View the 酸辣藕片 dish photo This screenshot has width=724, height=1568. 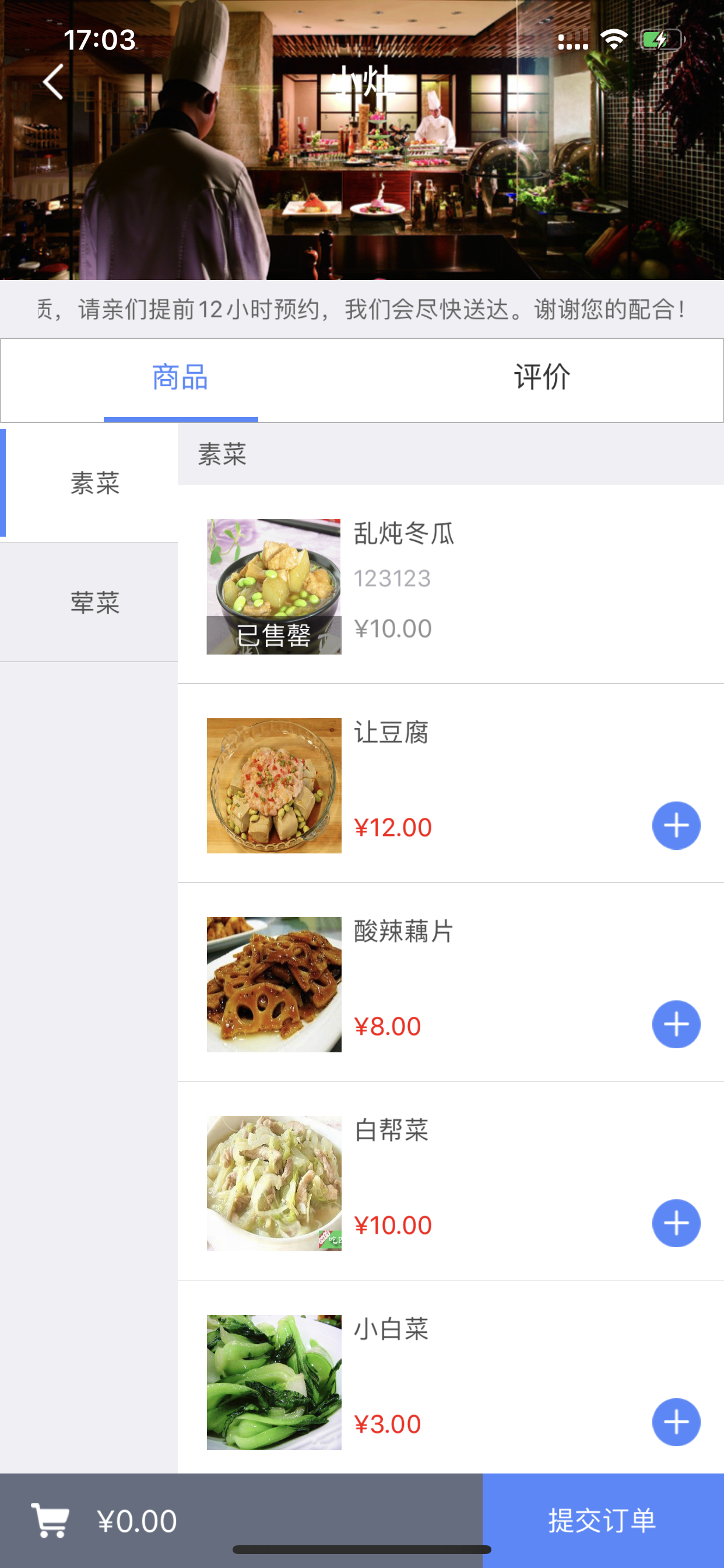pyautogui.click(x=274, y=984)
